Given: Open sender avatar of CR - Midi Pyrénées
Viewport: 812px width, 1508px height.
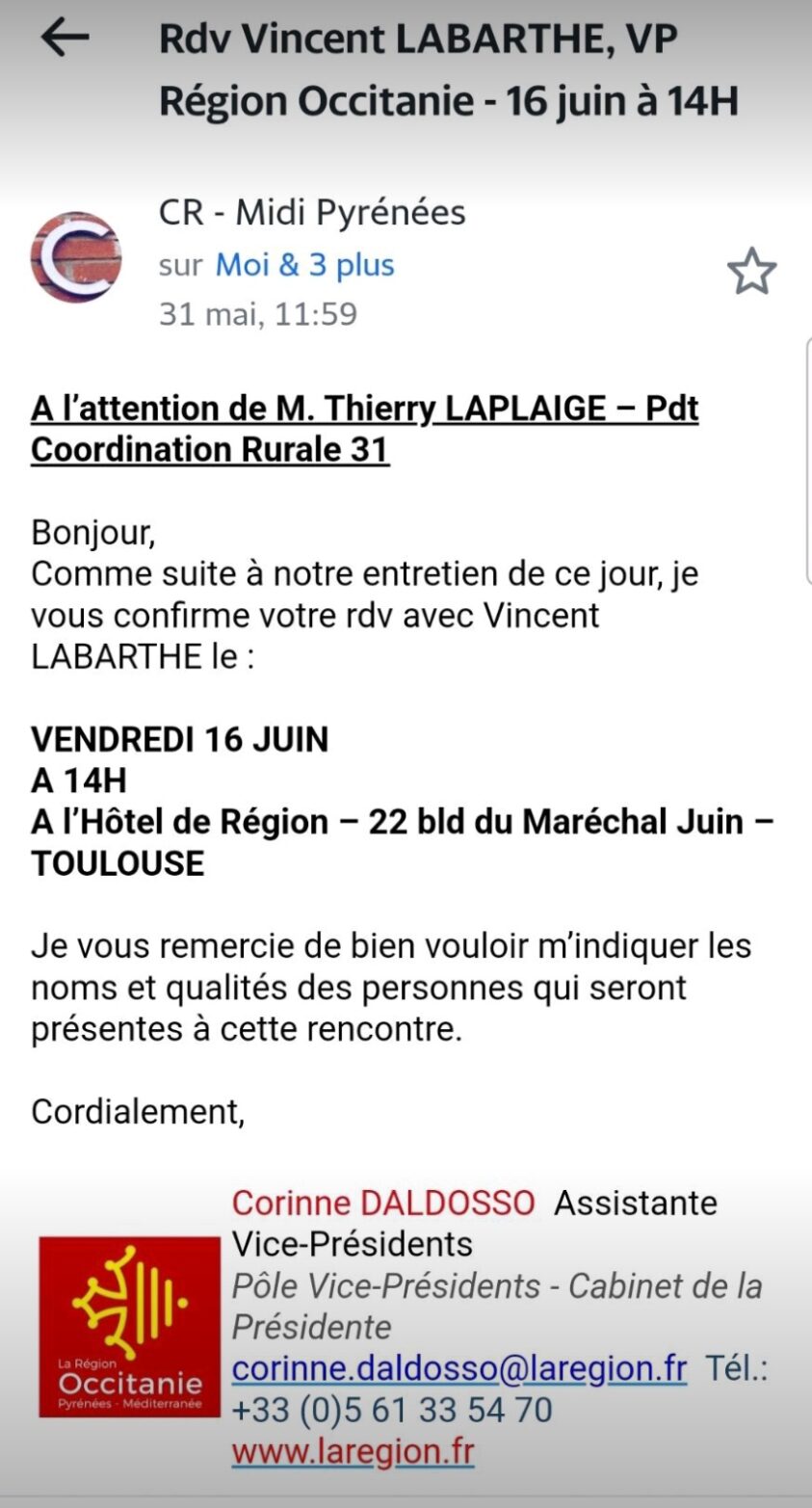Looking at the screenshot, I should (x=76, y=257).
